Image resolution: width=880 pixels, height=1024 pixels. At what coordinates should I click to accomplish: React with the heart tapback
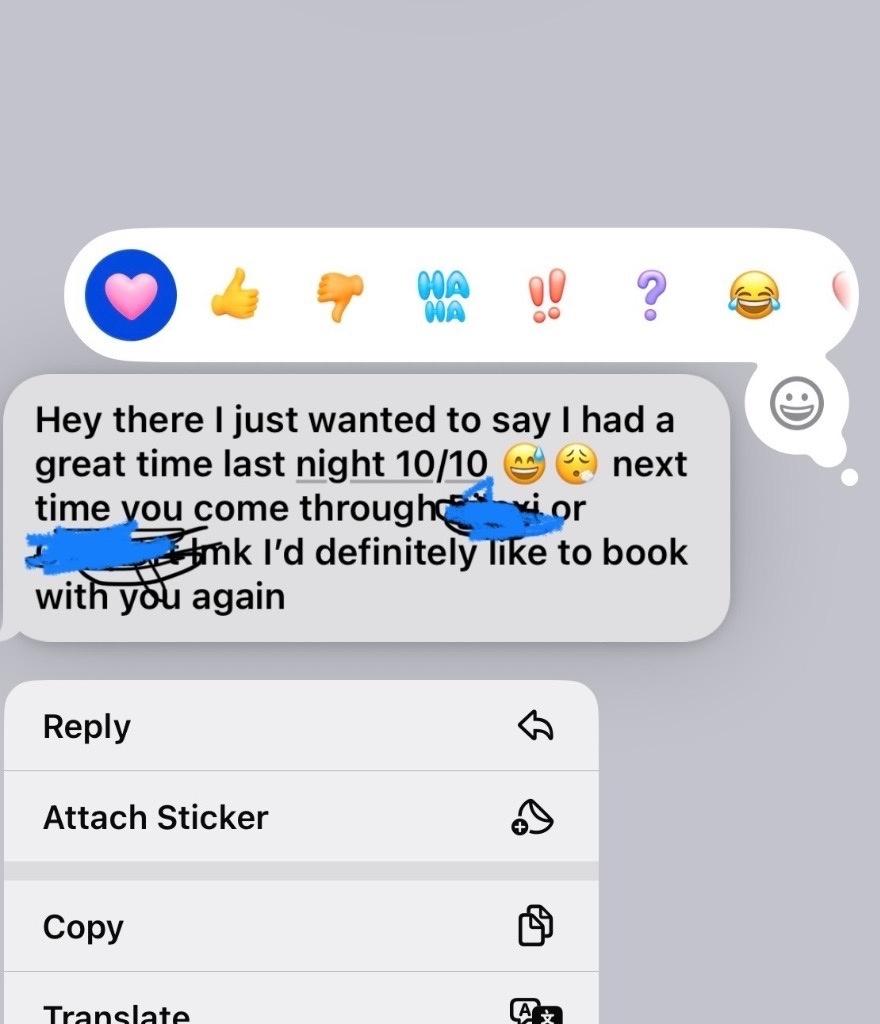click(x=131, y=295)
